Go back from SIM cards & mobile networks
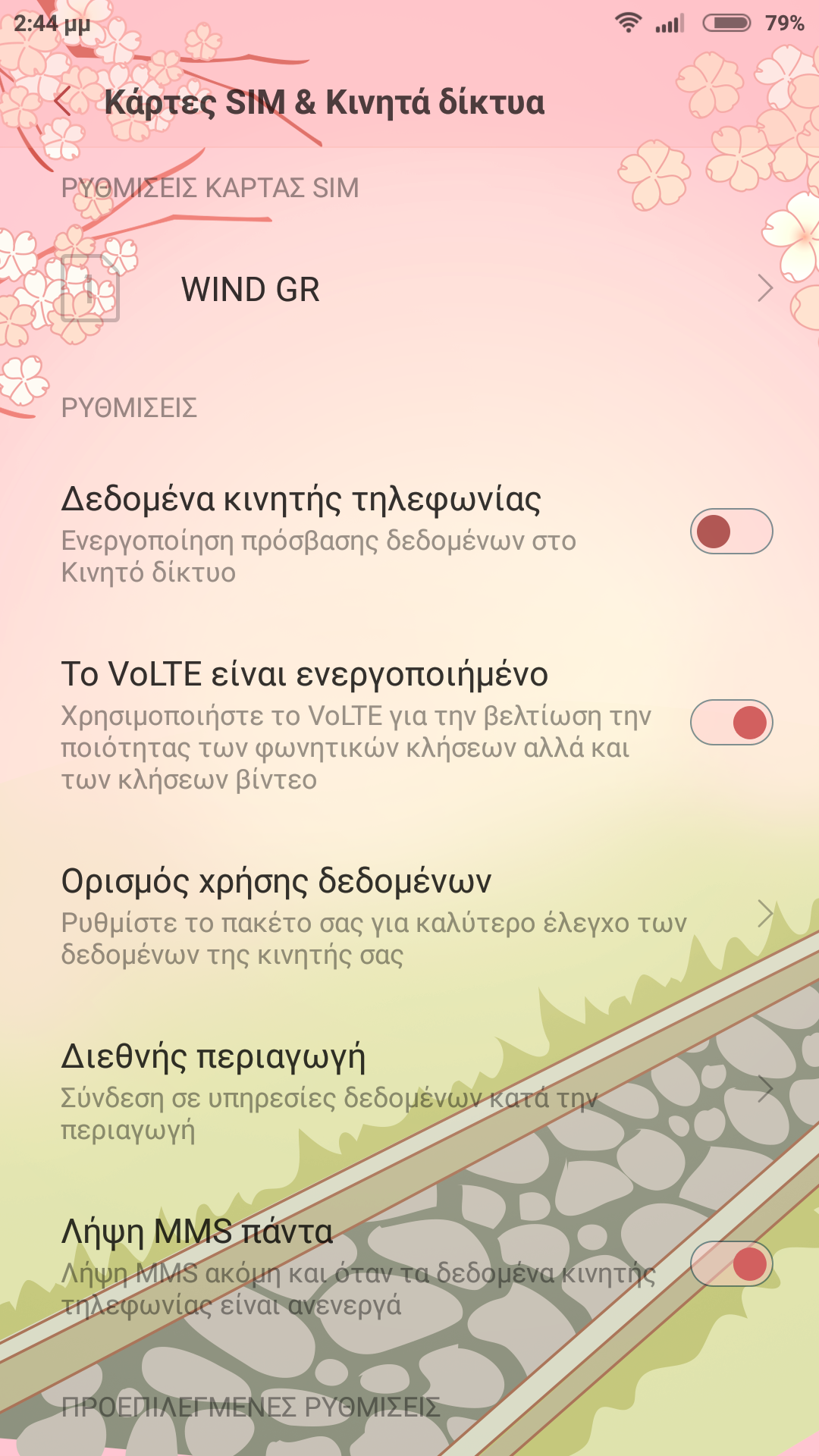This screenshot has width=819, height=1456. point(64,102)
